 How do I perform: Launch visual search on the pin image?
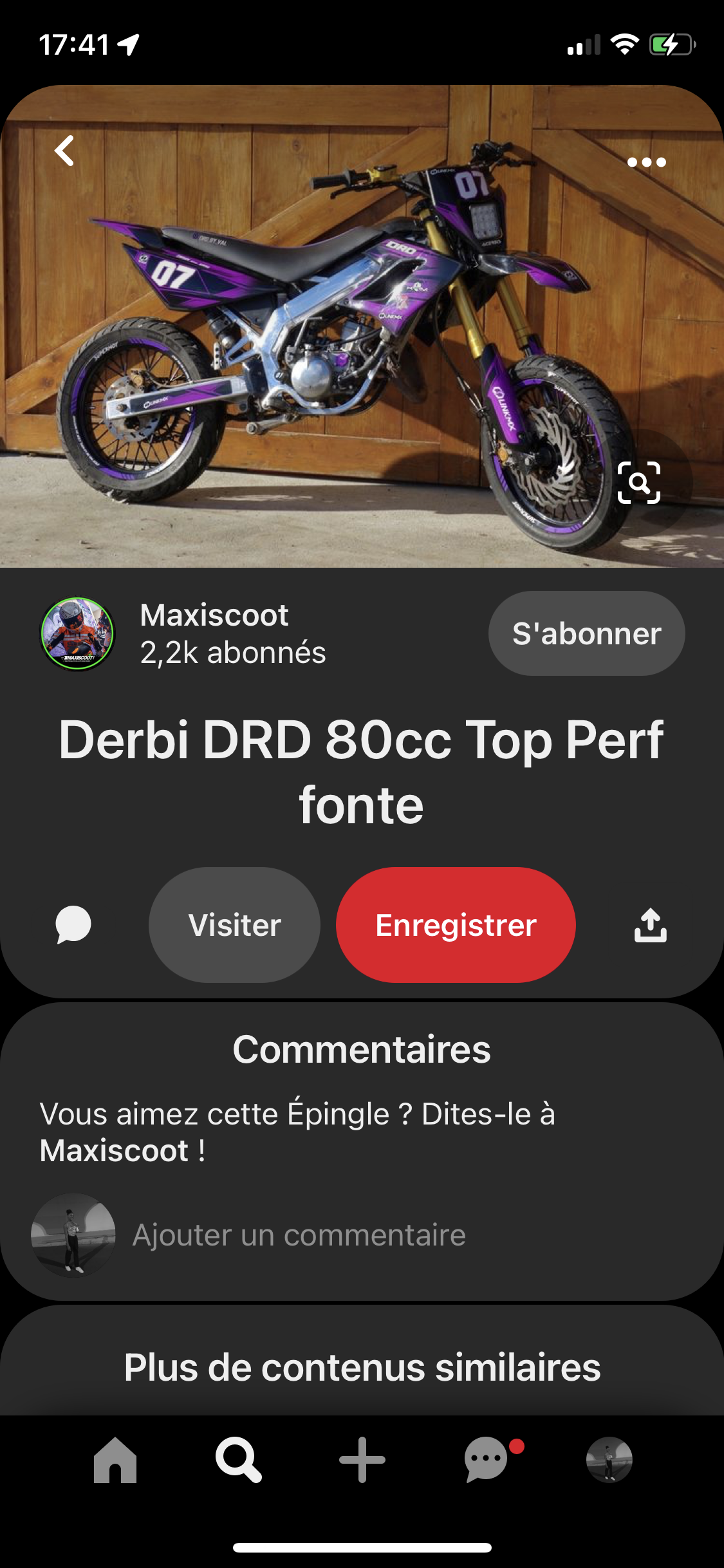coord(639,483)
